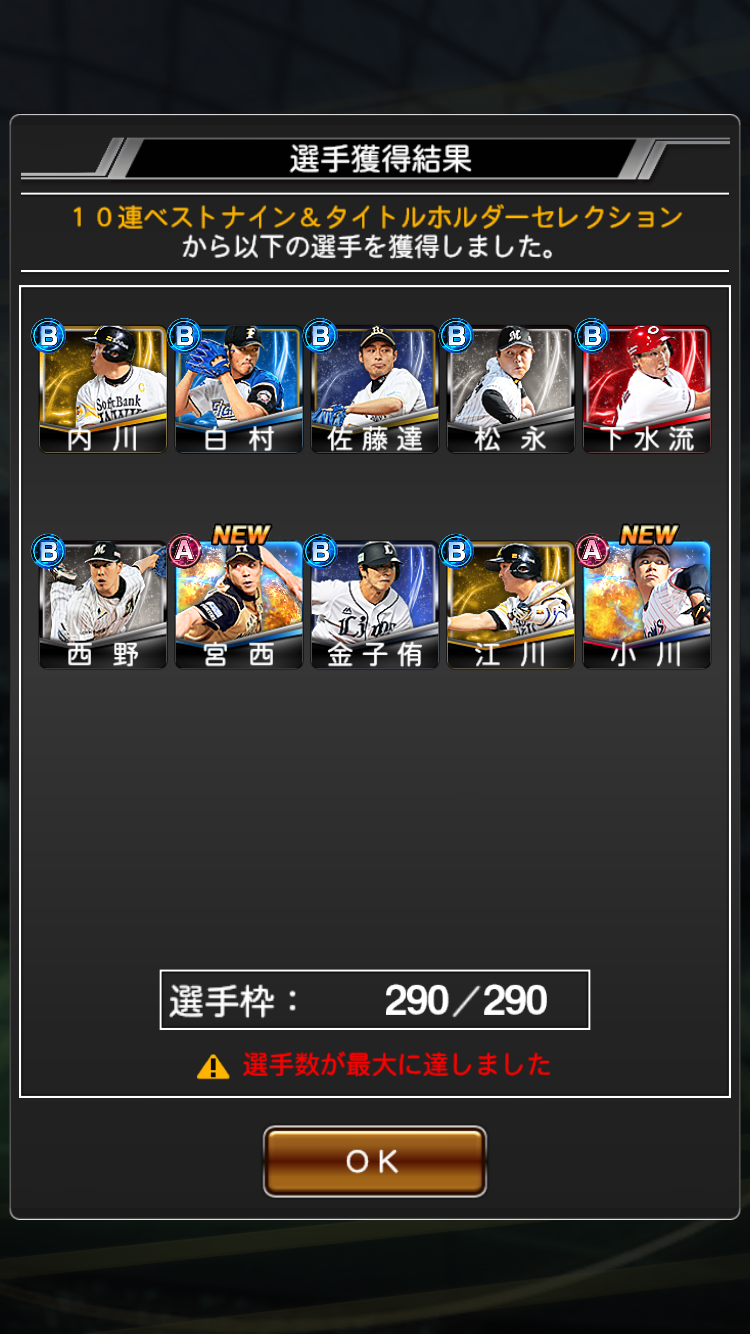Image resolution: width=750 pixels, height=1334 pixels.
Task: Select the 佐藤達 player card
Action: (x=375, y=390)
